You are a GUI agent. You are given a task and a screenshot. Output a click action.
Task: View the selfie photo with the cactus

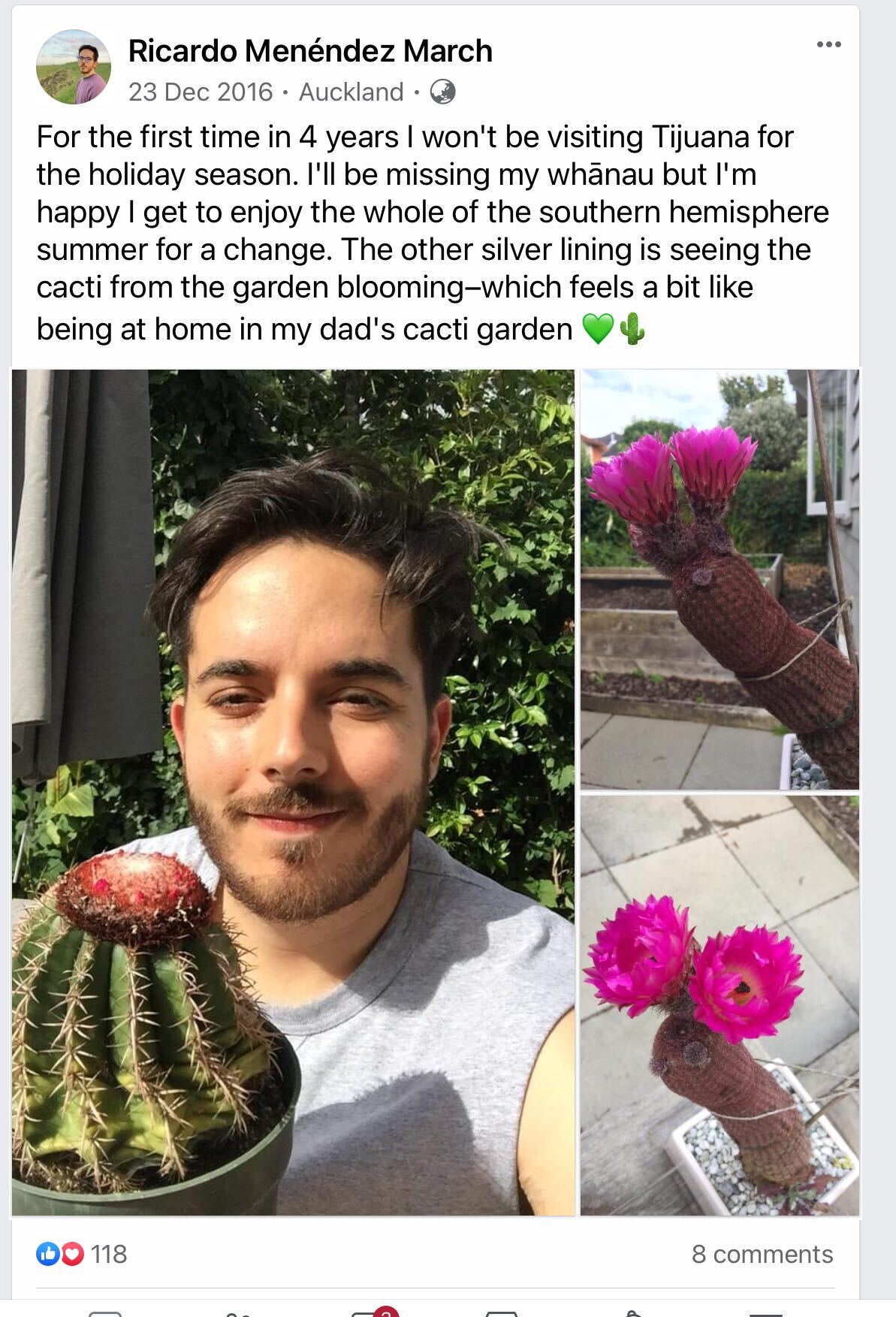click(x=293, y=792)
